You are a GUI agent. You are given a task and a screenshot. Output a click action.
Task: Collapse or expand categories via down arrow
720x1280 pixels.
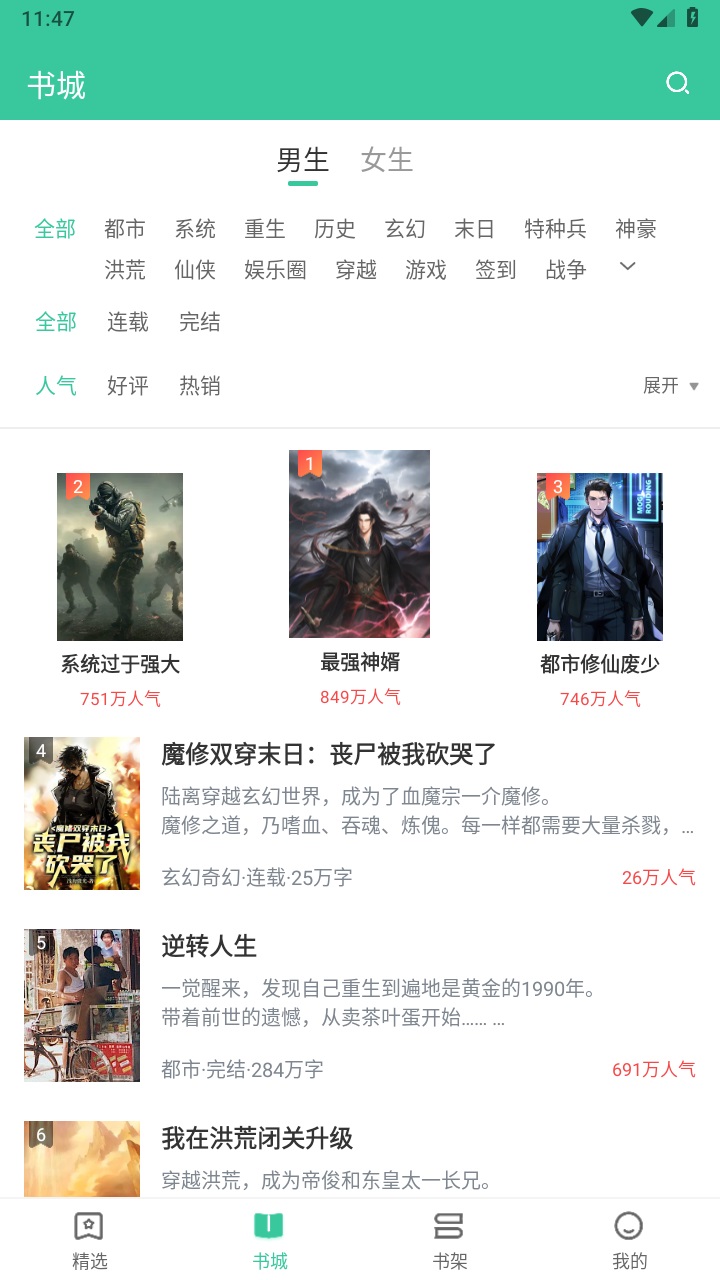coord(627,268)
